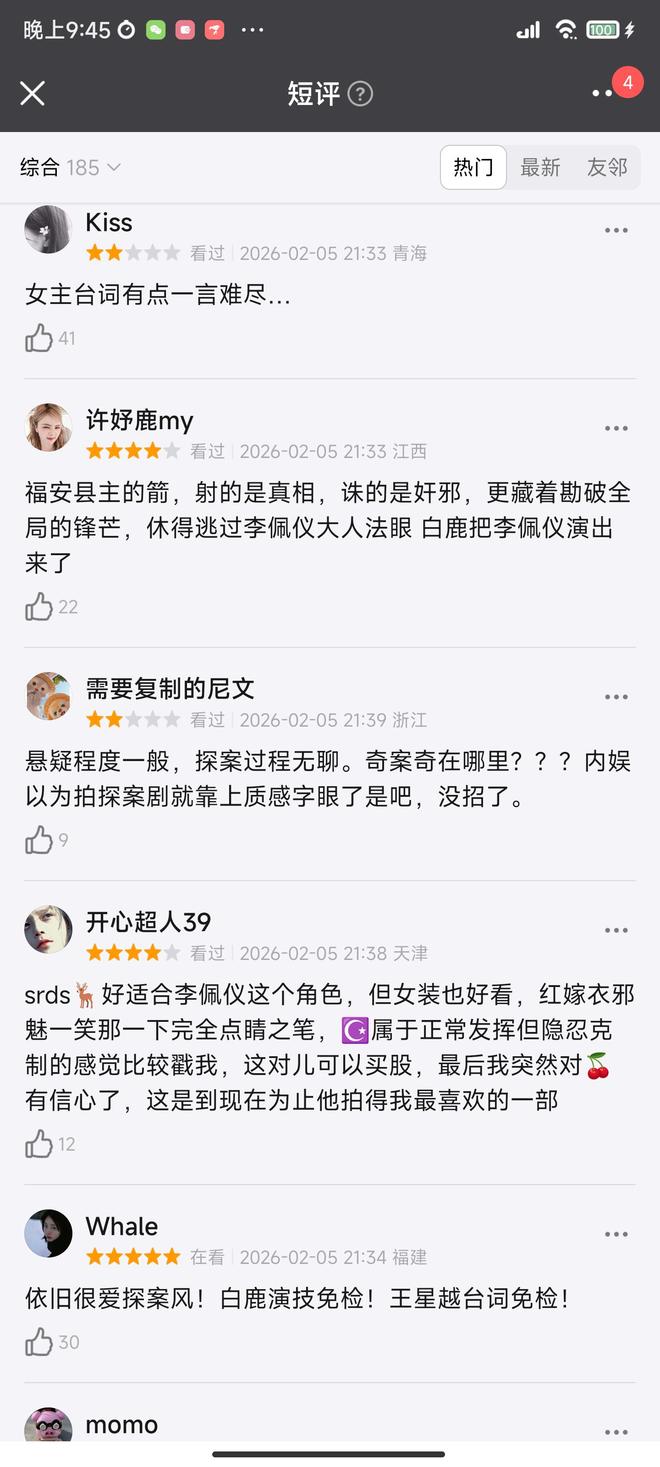
Task: Like 开心超人39's review
Action: click(40, 1144)
